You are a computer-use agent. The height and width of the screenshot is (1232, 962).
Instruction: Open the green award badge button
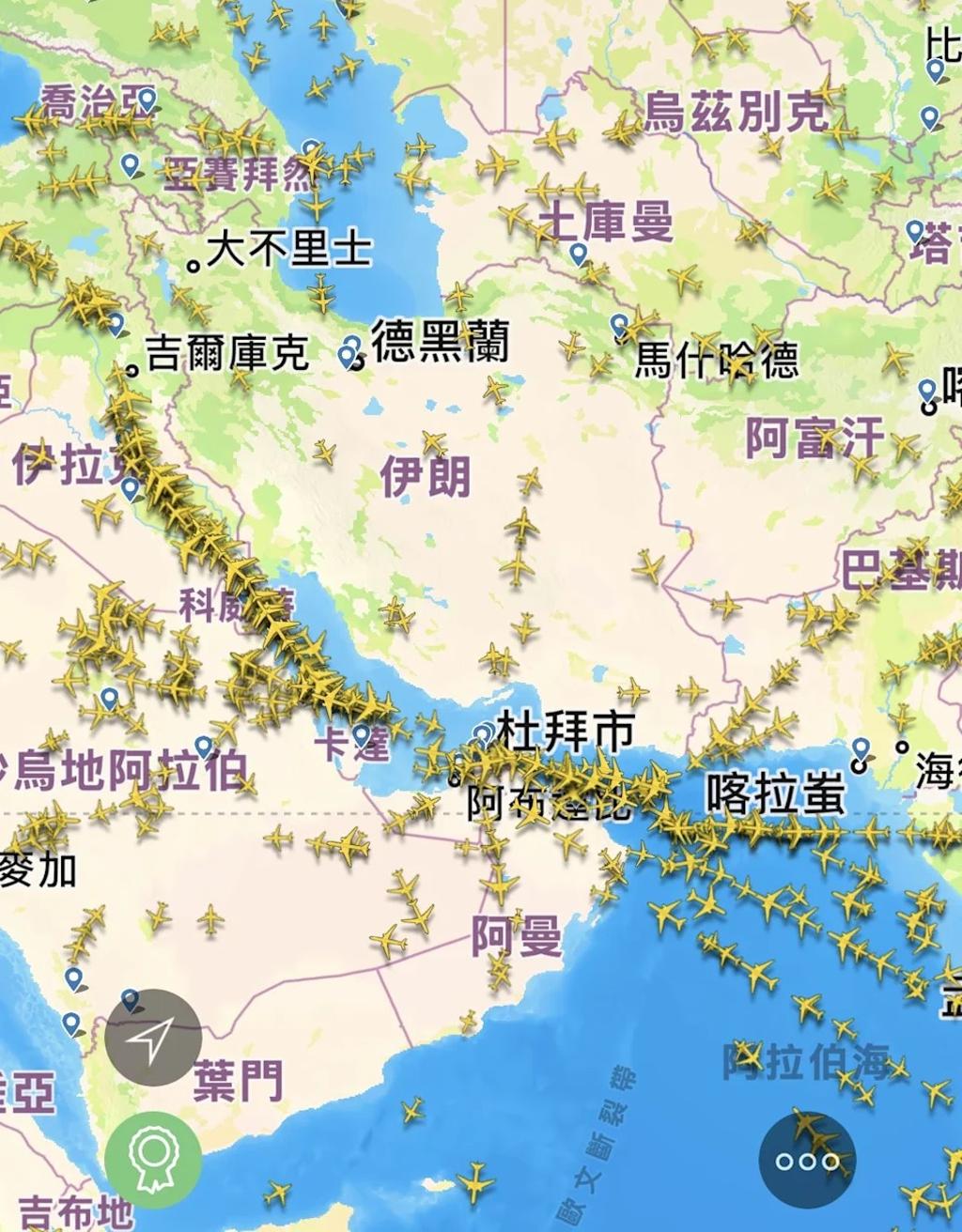[x=152, y=1161]
